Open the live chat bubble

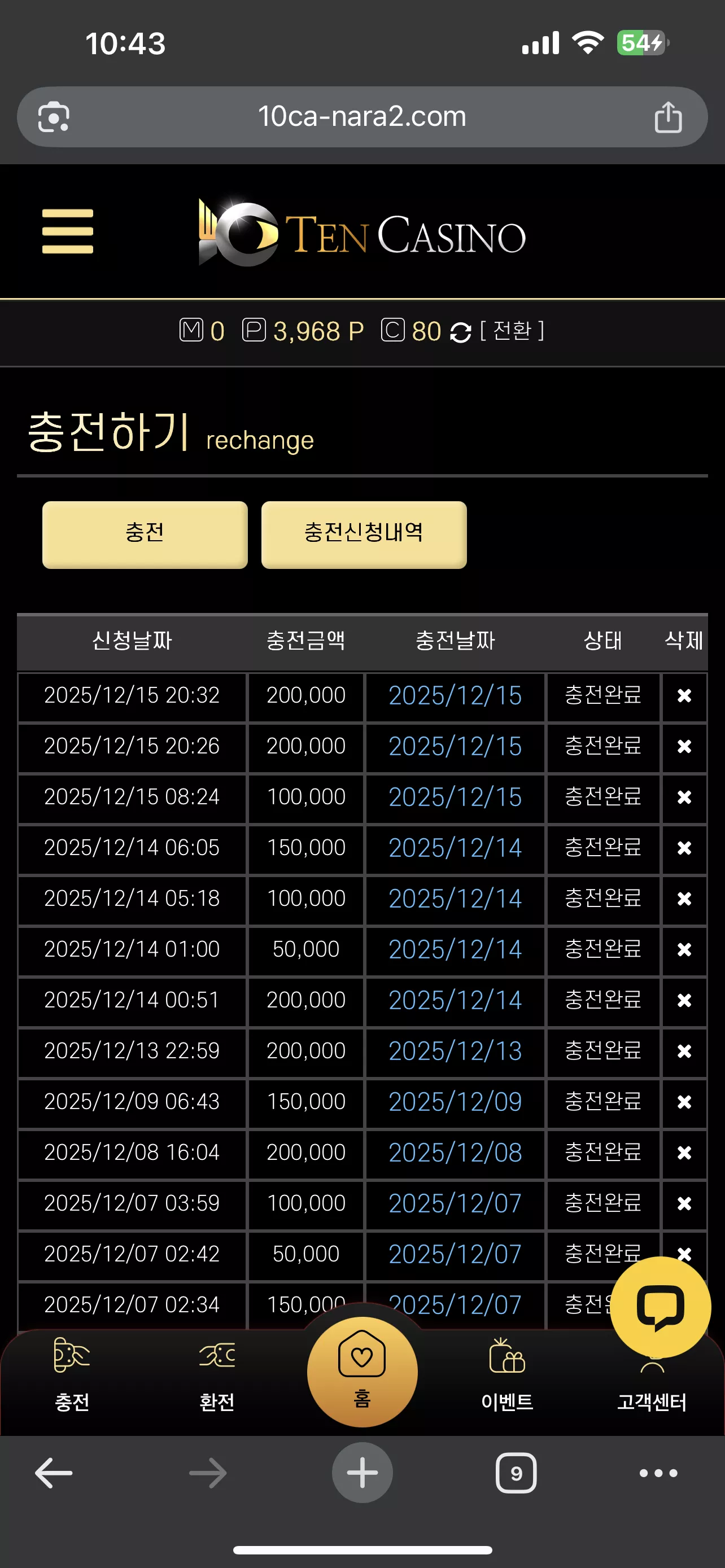(x=661, y=1307)
